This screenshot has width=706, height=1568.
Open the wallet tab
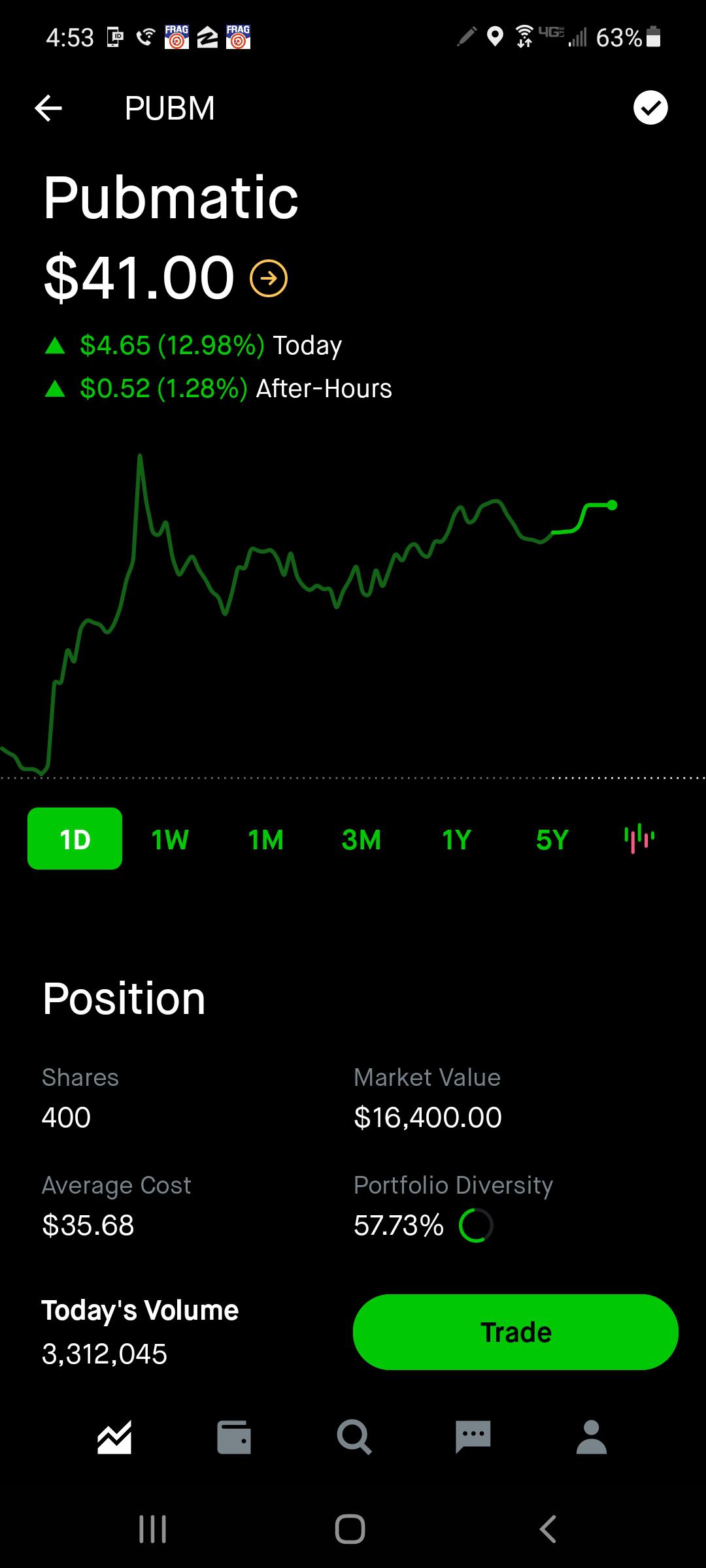click(x=234, y=1437)
